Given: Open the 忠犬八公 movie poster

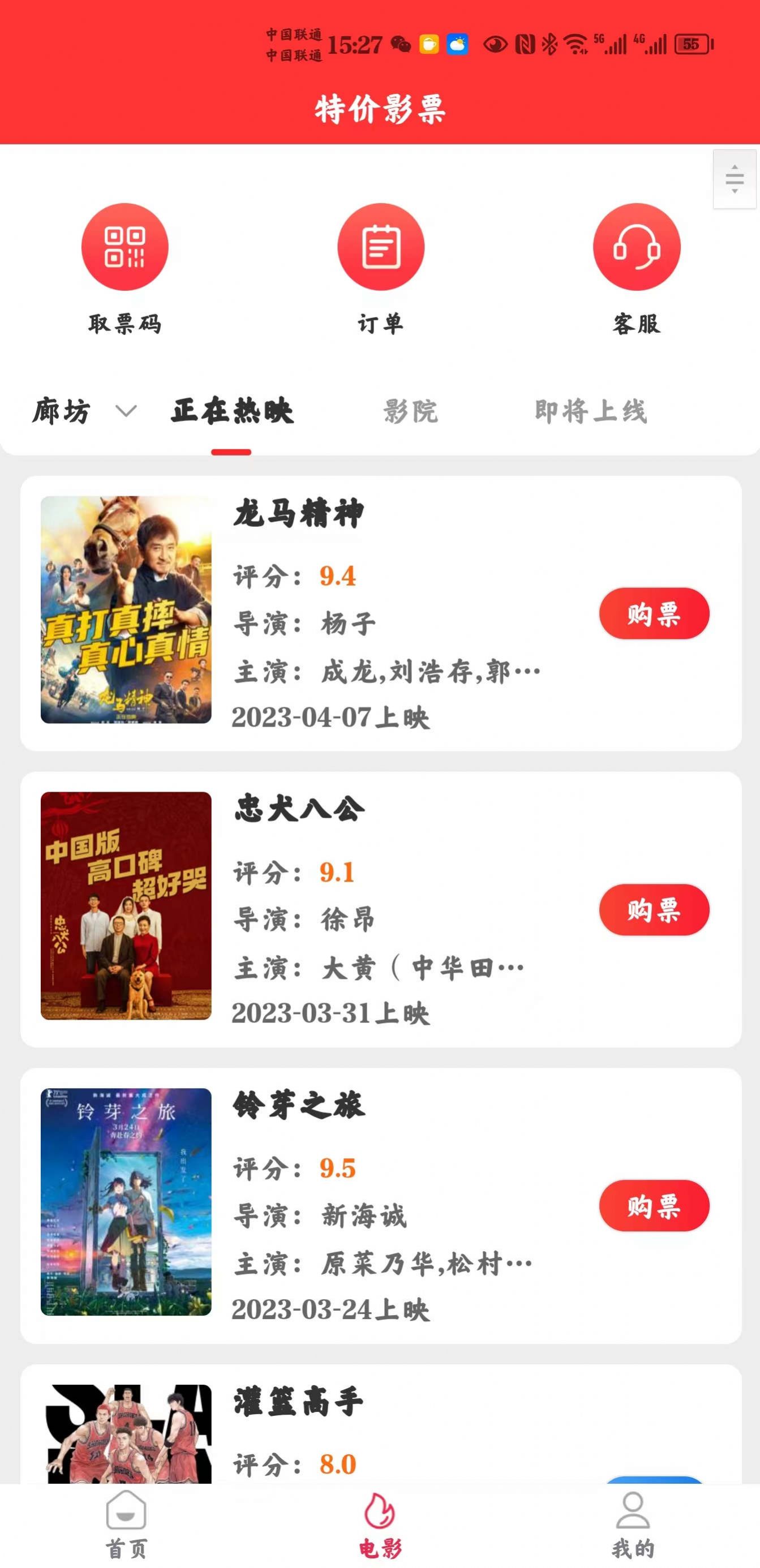Looking at the screenshot, I should click(126, 907).
